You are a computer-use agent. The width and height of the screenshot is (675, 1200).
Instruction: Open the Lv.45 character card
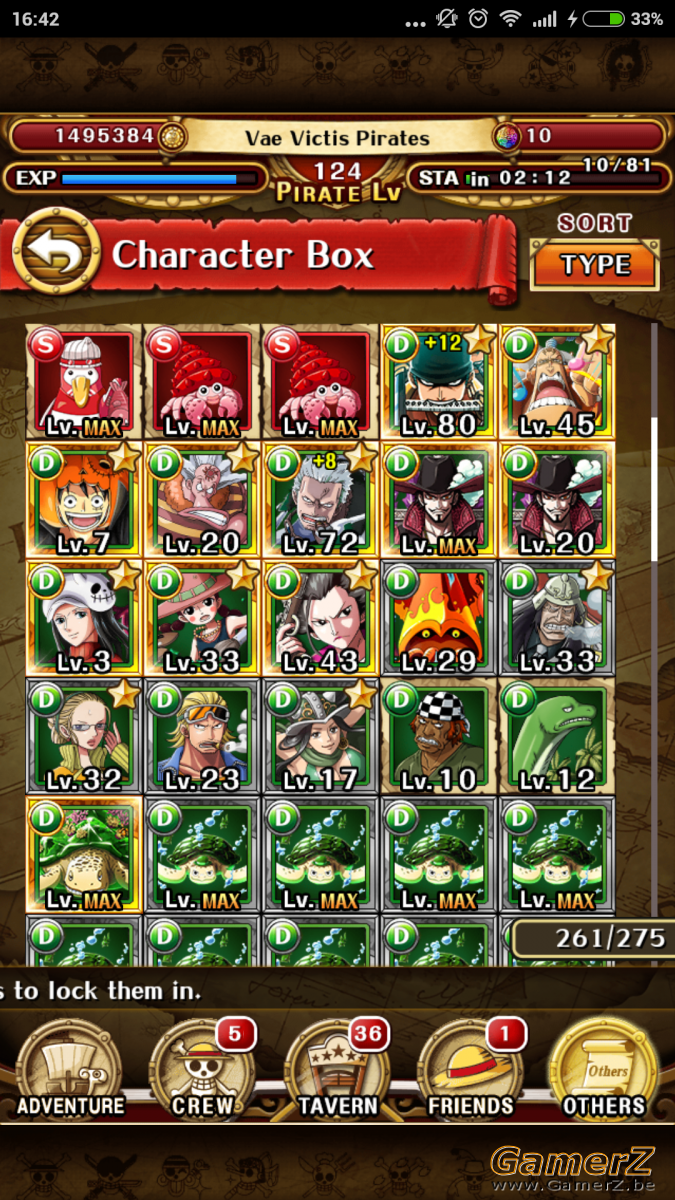[x=557, y=381]
